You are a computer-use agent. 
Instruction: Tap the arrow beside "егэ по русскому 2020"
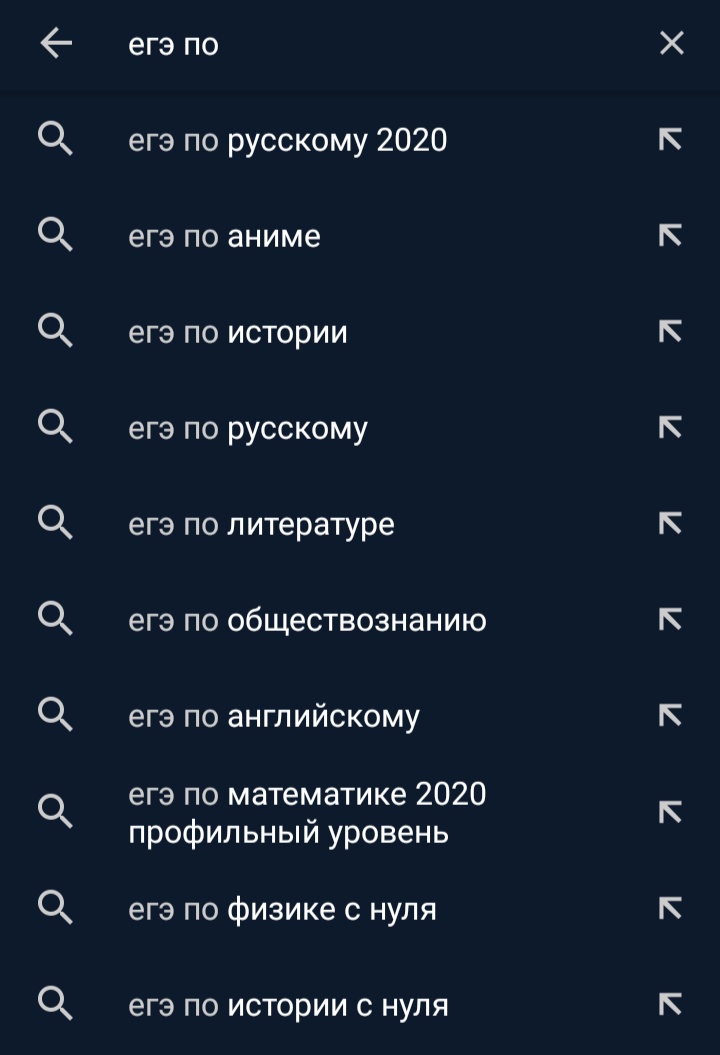click(670, 141)
